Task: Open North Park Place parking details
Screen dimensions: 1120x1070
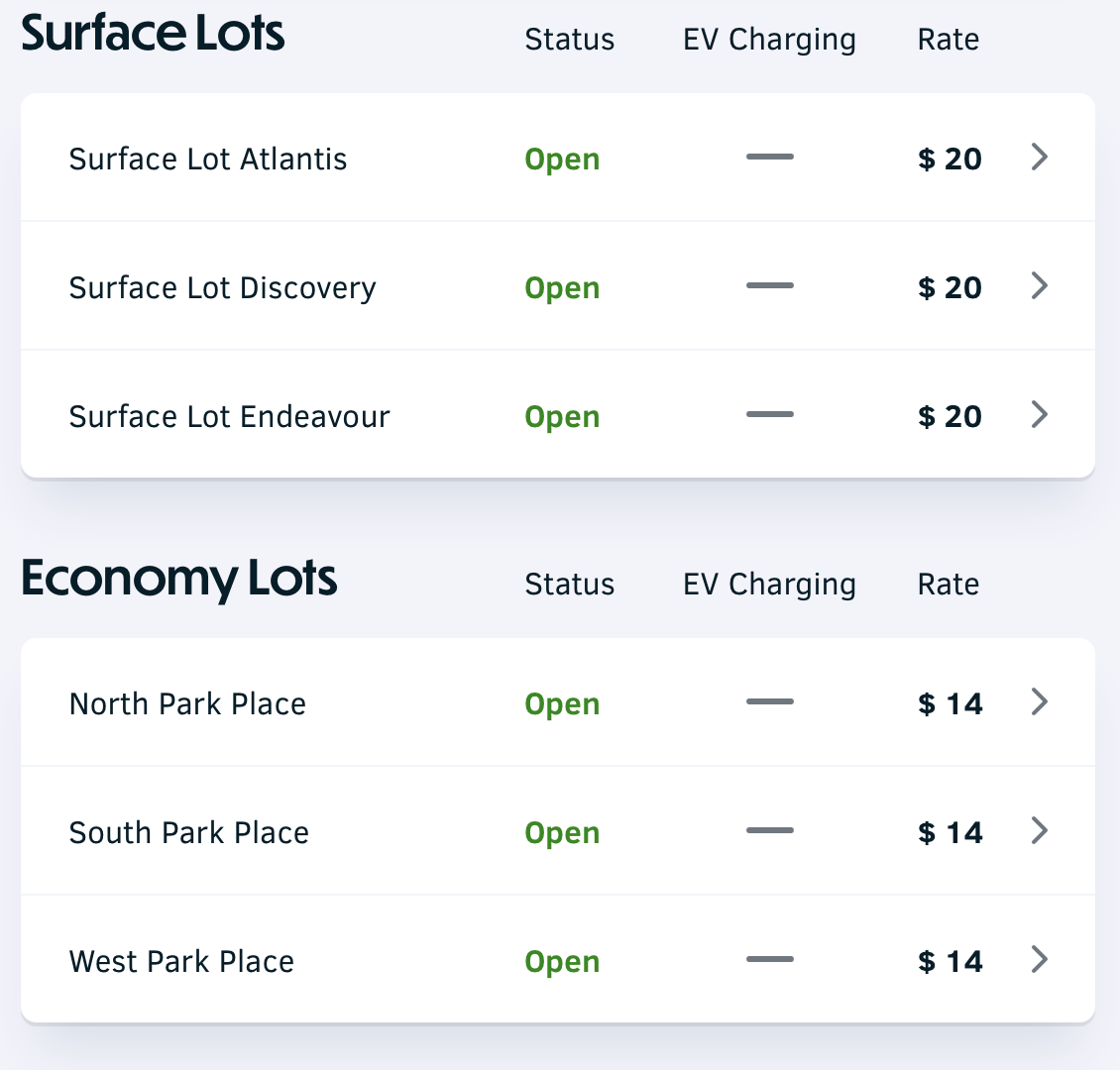Action: [557, 702]
